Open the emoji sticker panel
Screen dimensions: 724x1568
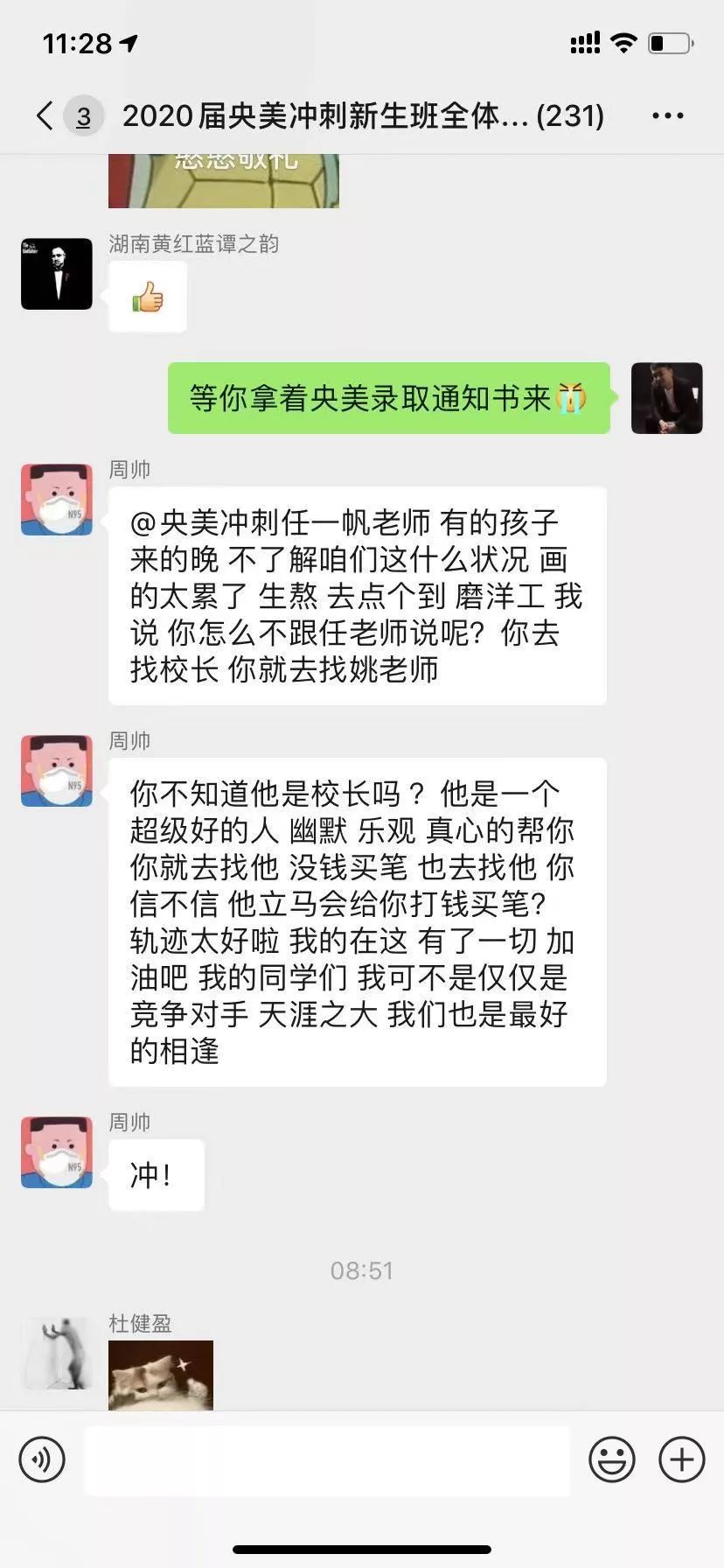pyautogui.click(x=611, y=1459)
